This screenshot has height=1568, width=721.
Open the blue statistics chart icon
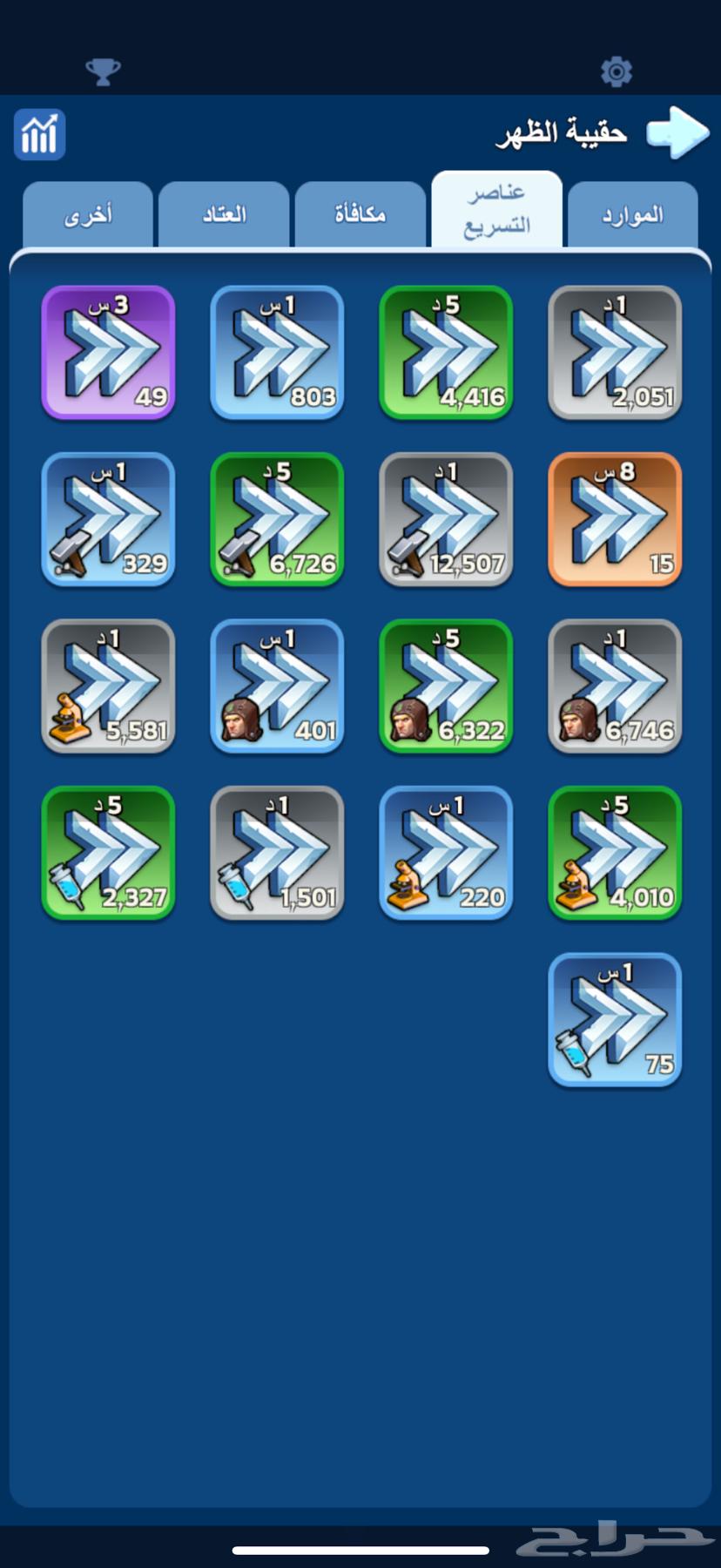click(x=39, y=135)
